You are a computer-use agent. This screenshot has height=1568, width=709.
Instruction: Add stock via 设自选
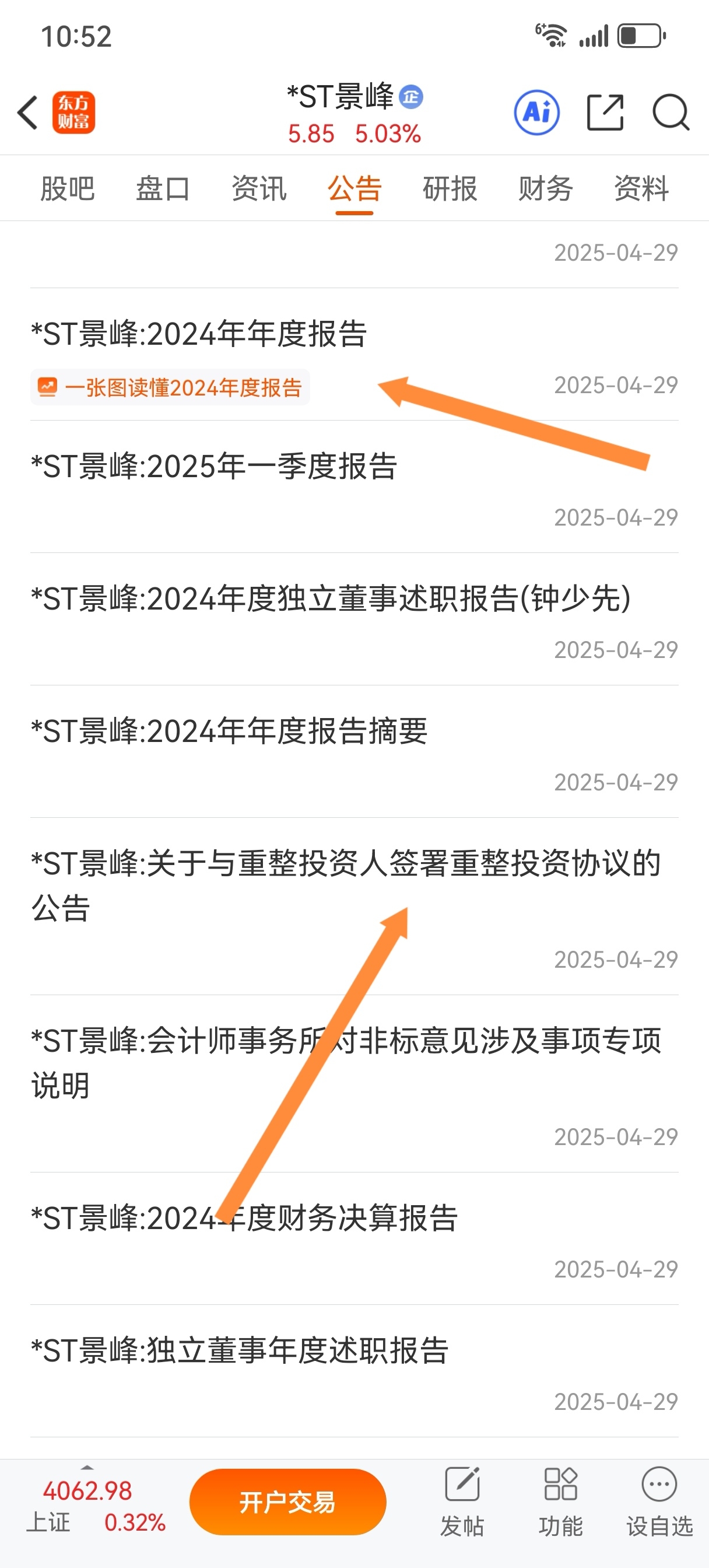(659, 1501)
